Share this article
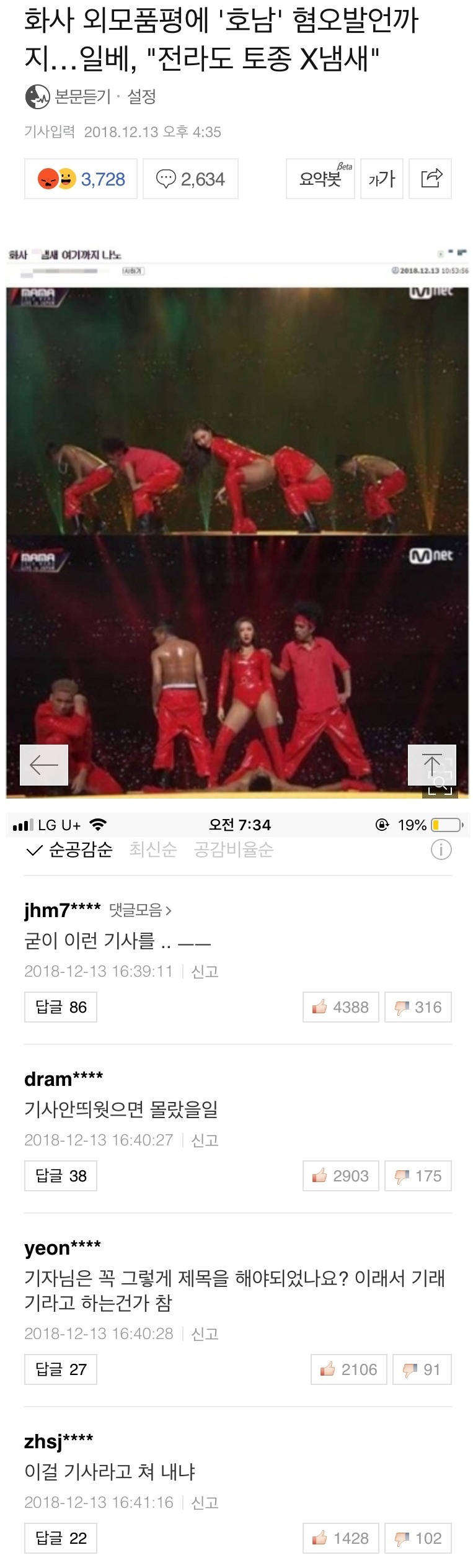473x1568 pixels. click(x=430, y=179)
